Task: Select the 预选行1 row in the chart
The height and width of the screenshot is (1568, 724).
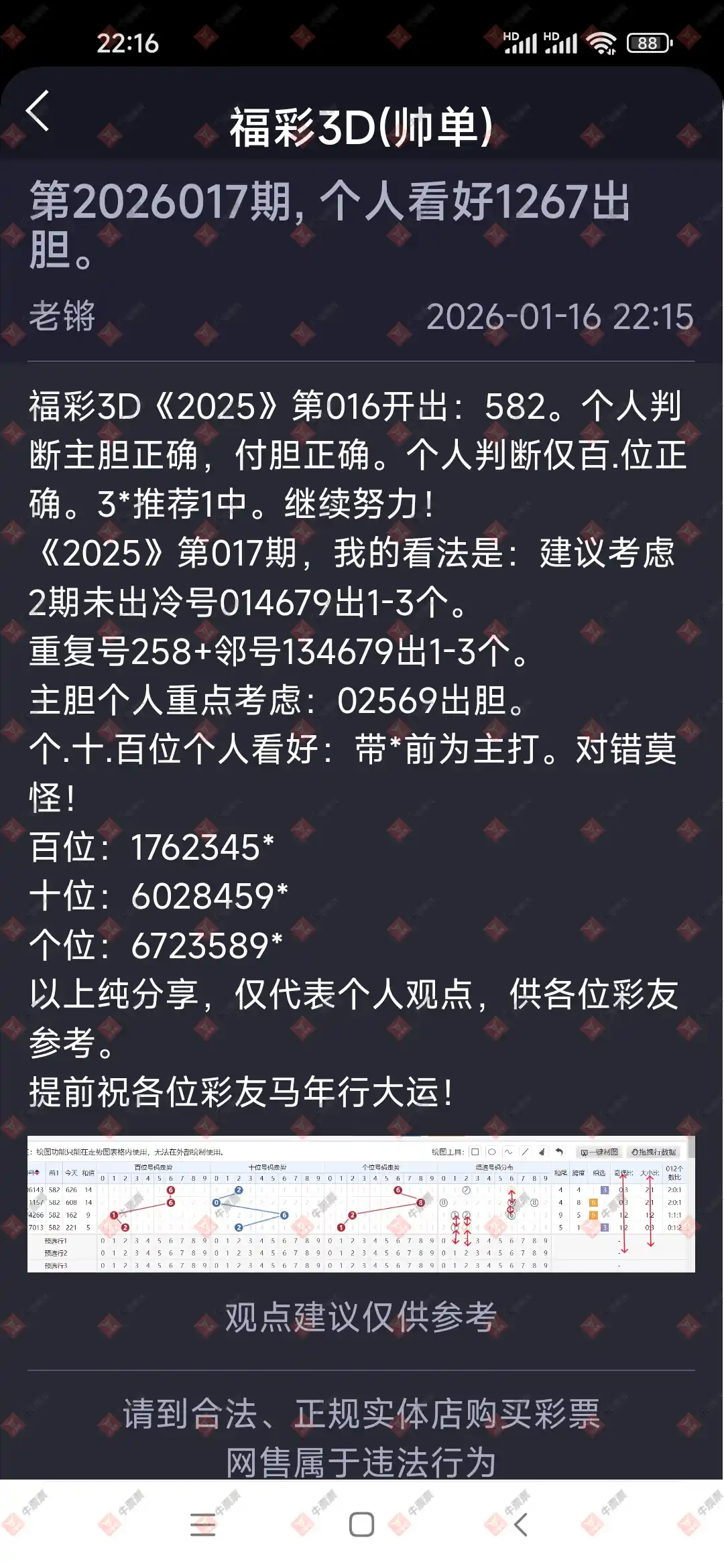Action: pyautogui.click(x=55, y=1240)
